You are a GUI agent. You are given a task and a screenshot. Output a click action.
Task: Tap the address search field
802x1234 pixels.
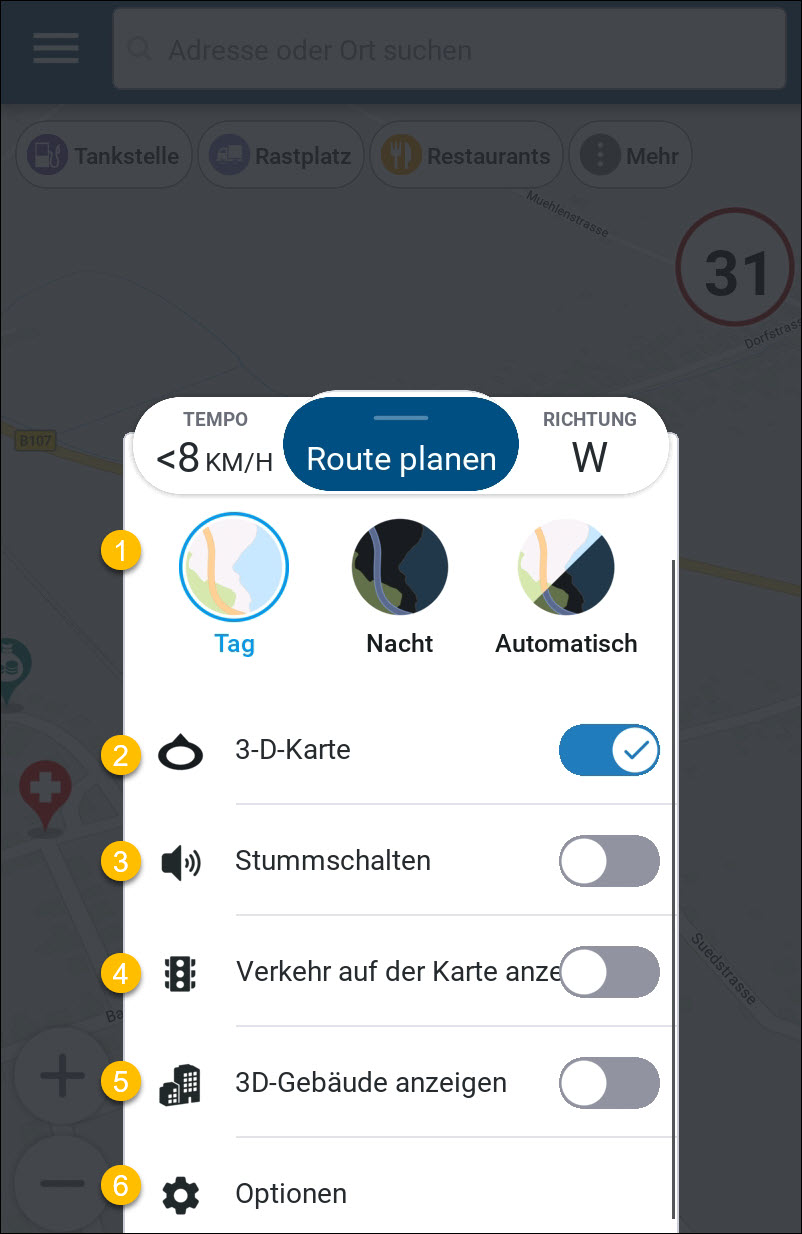[450, 50]
